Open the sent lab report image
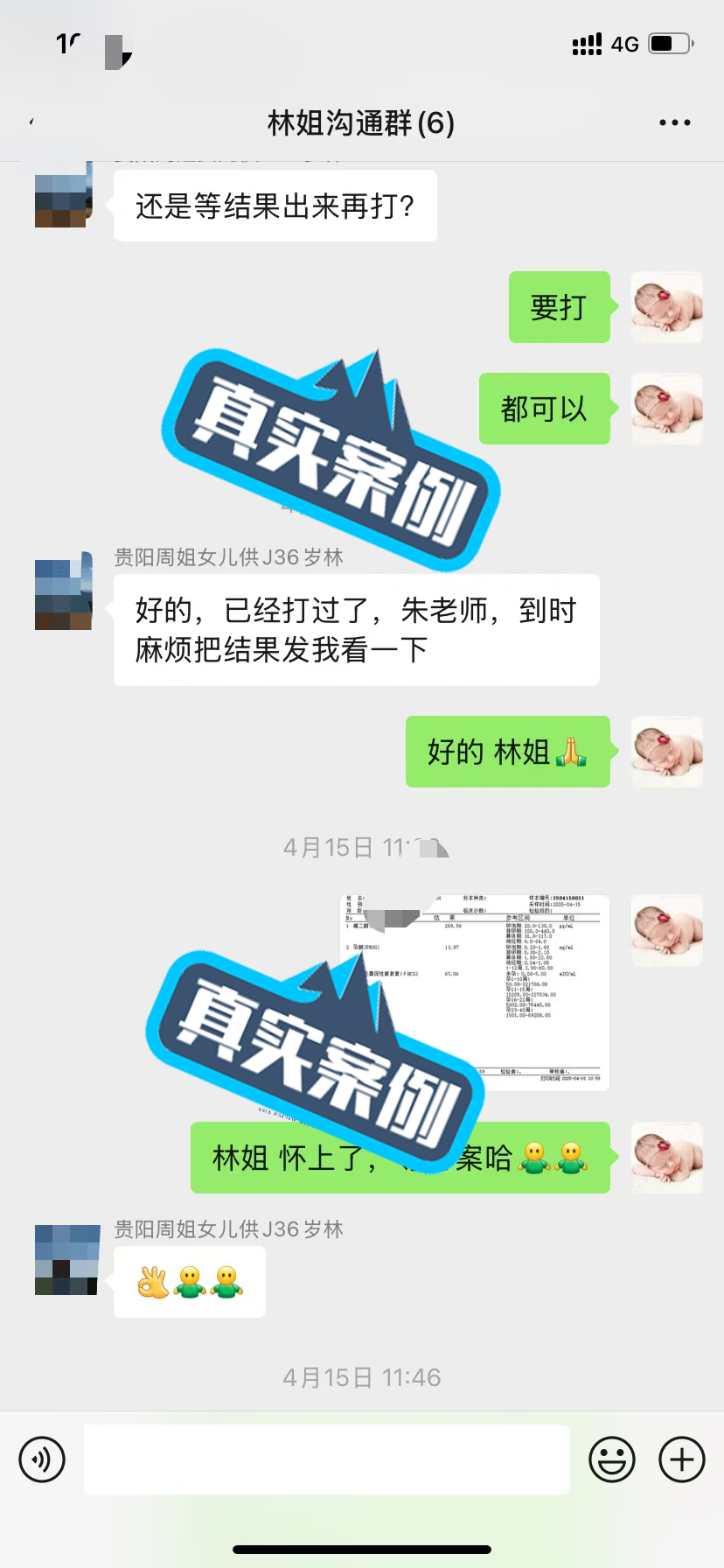Viewport: 724px width, 1568px height. pyautogui.click(x=475, y=992)
